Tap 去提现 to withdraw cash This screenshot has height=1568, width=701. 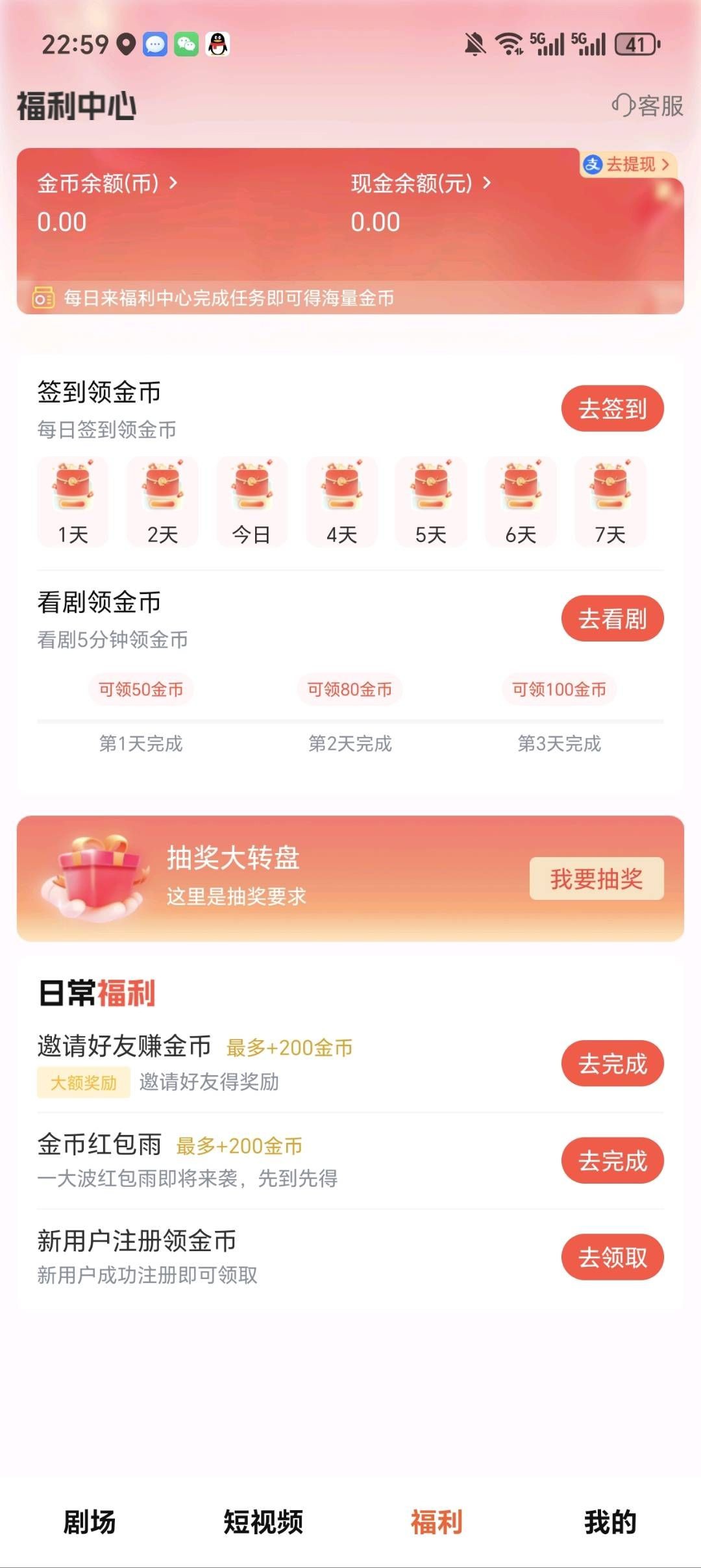coord(628,164)
